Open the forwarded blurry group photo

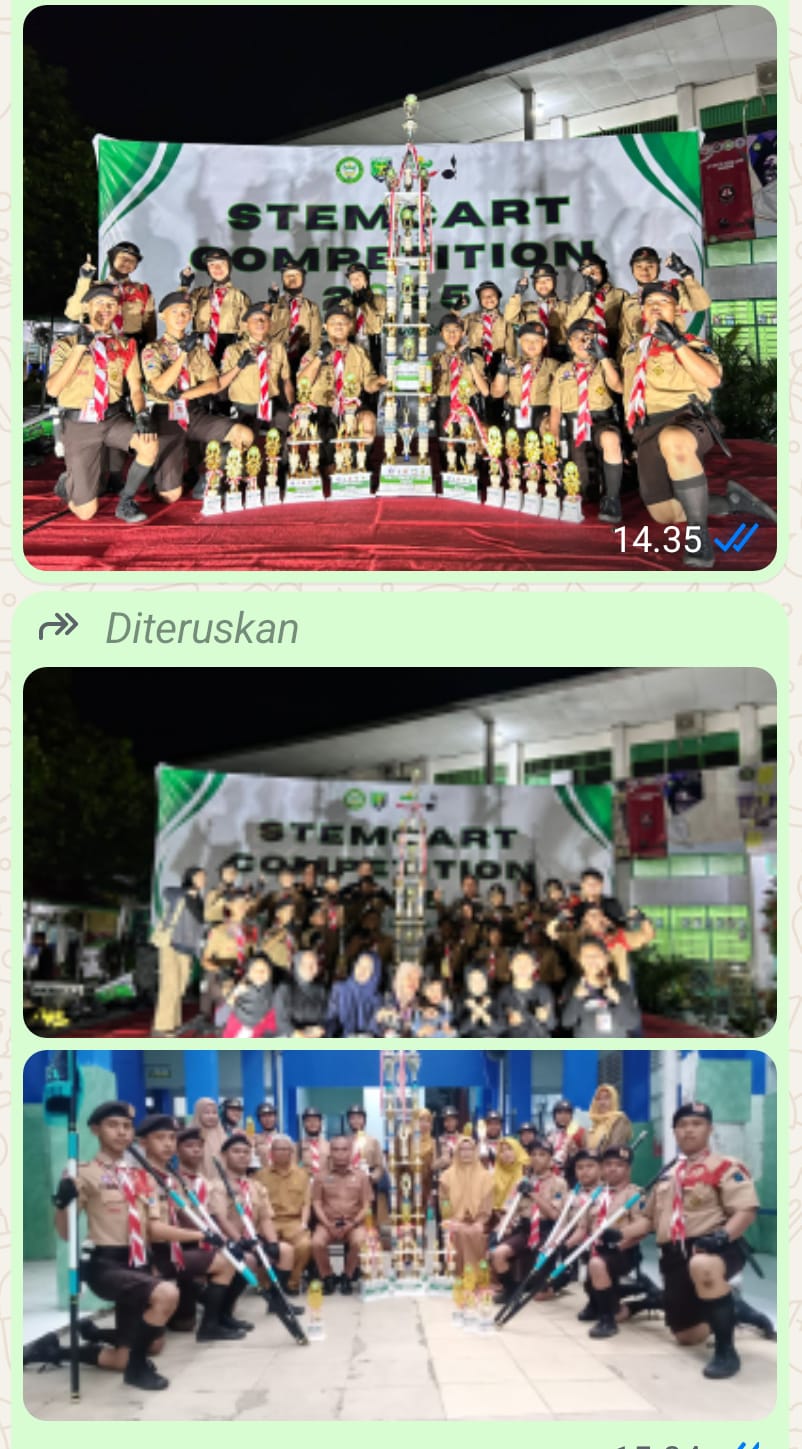400,852
